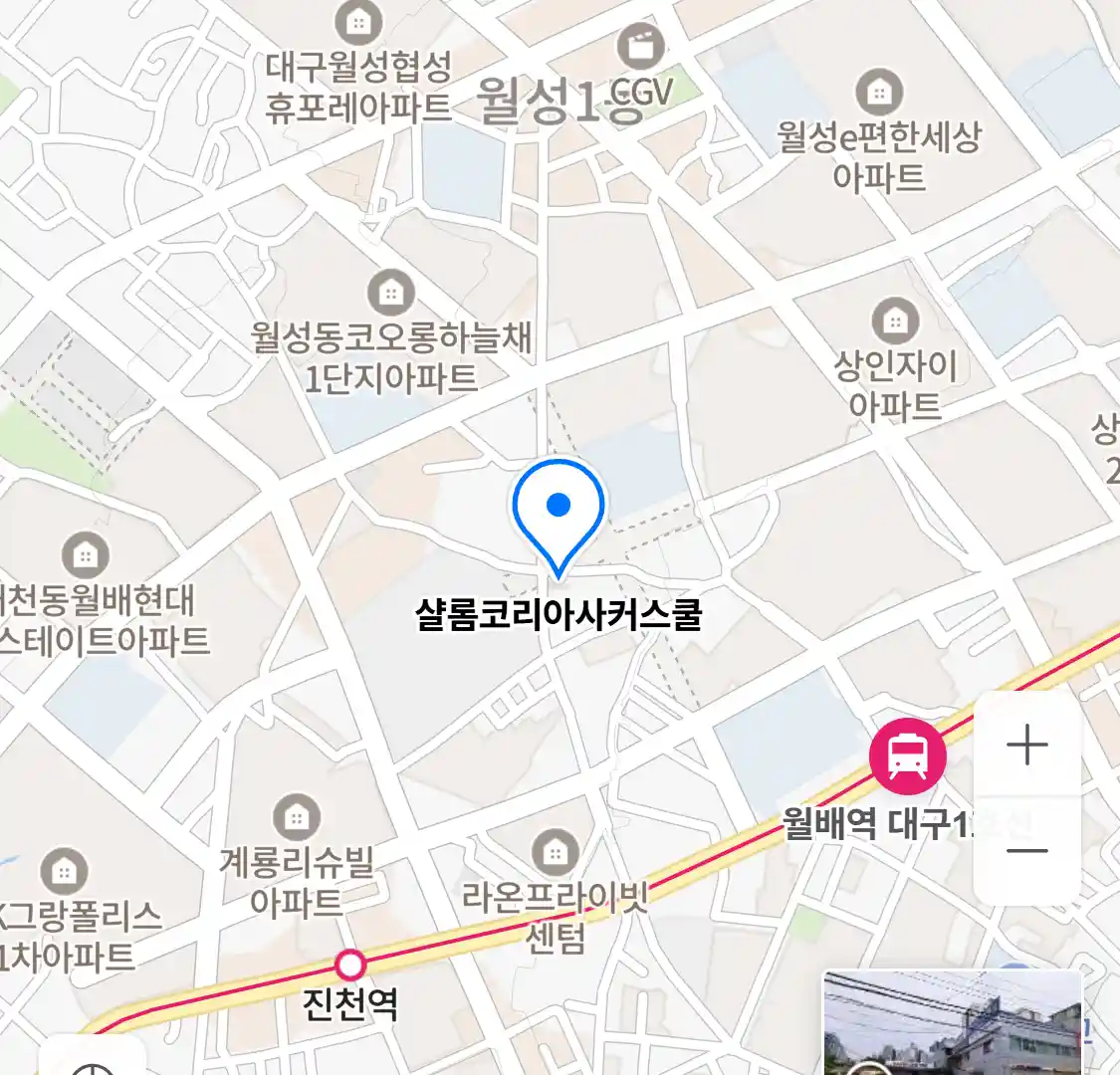Select the 상인자이아파트 building marker
The image size is (1120, 1075).
[895, 322]
